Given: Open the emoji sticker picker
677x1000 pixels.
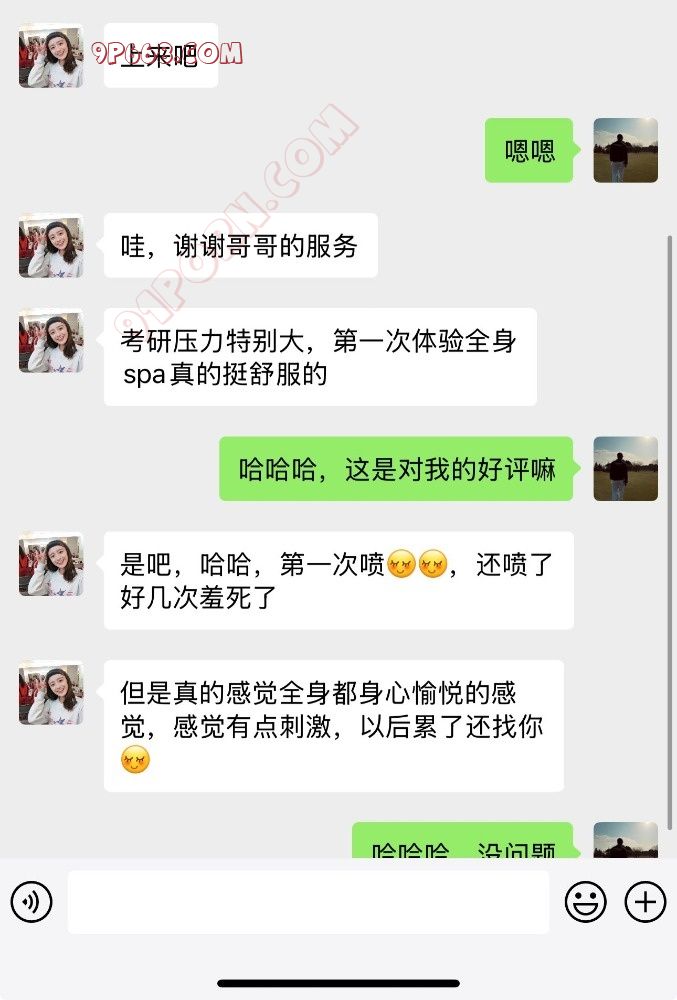Looking at the screenshot, I should (586, 903).
